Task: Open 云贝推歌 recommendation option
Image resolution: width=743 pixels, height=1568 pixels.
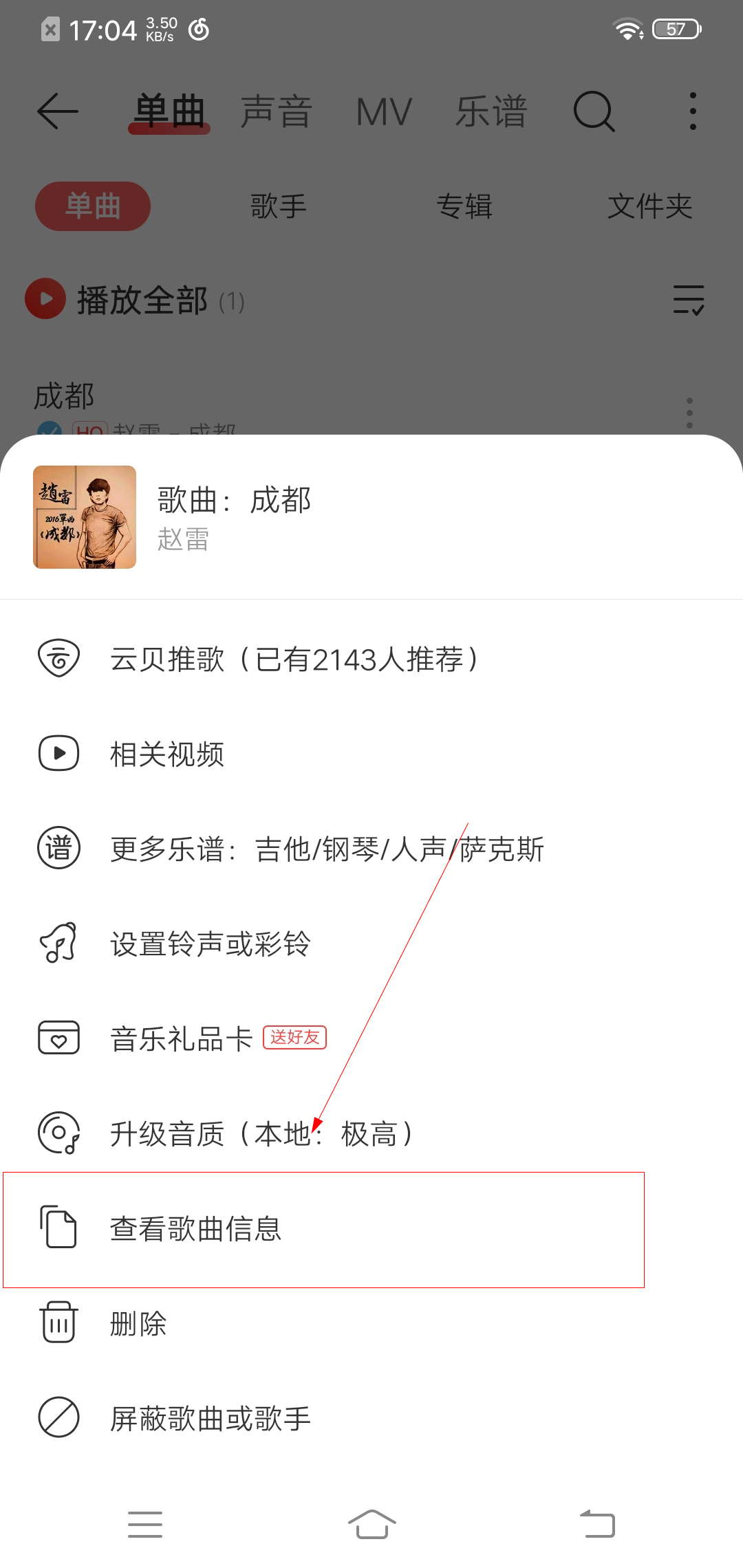Action: coord(371,659)
